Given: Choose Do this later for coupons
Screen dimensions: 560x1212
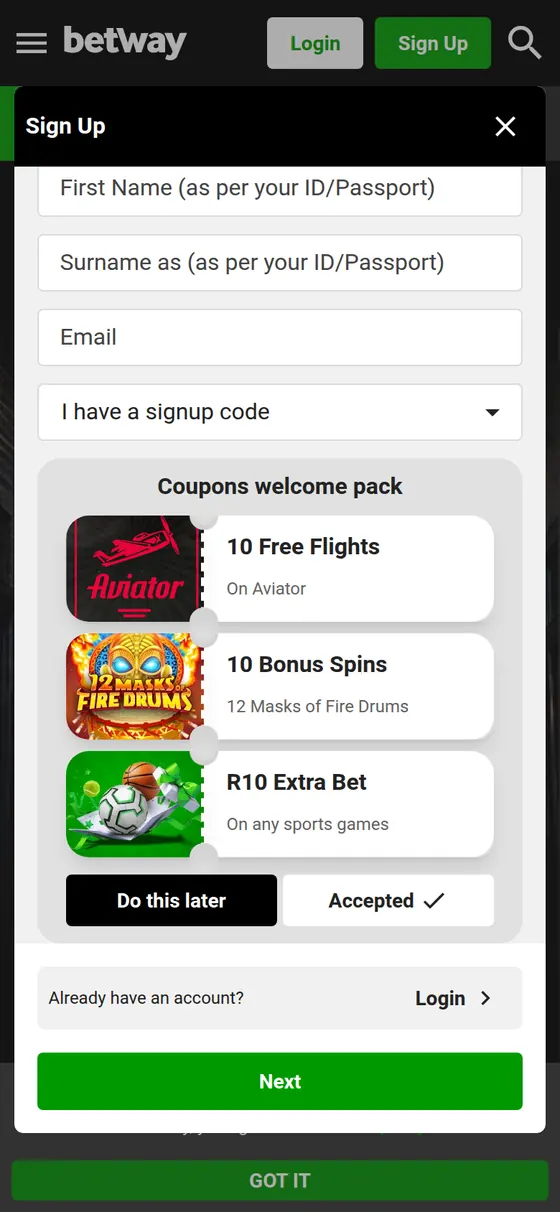Looking at the screenshot, I should 171,900.
